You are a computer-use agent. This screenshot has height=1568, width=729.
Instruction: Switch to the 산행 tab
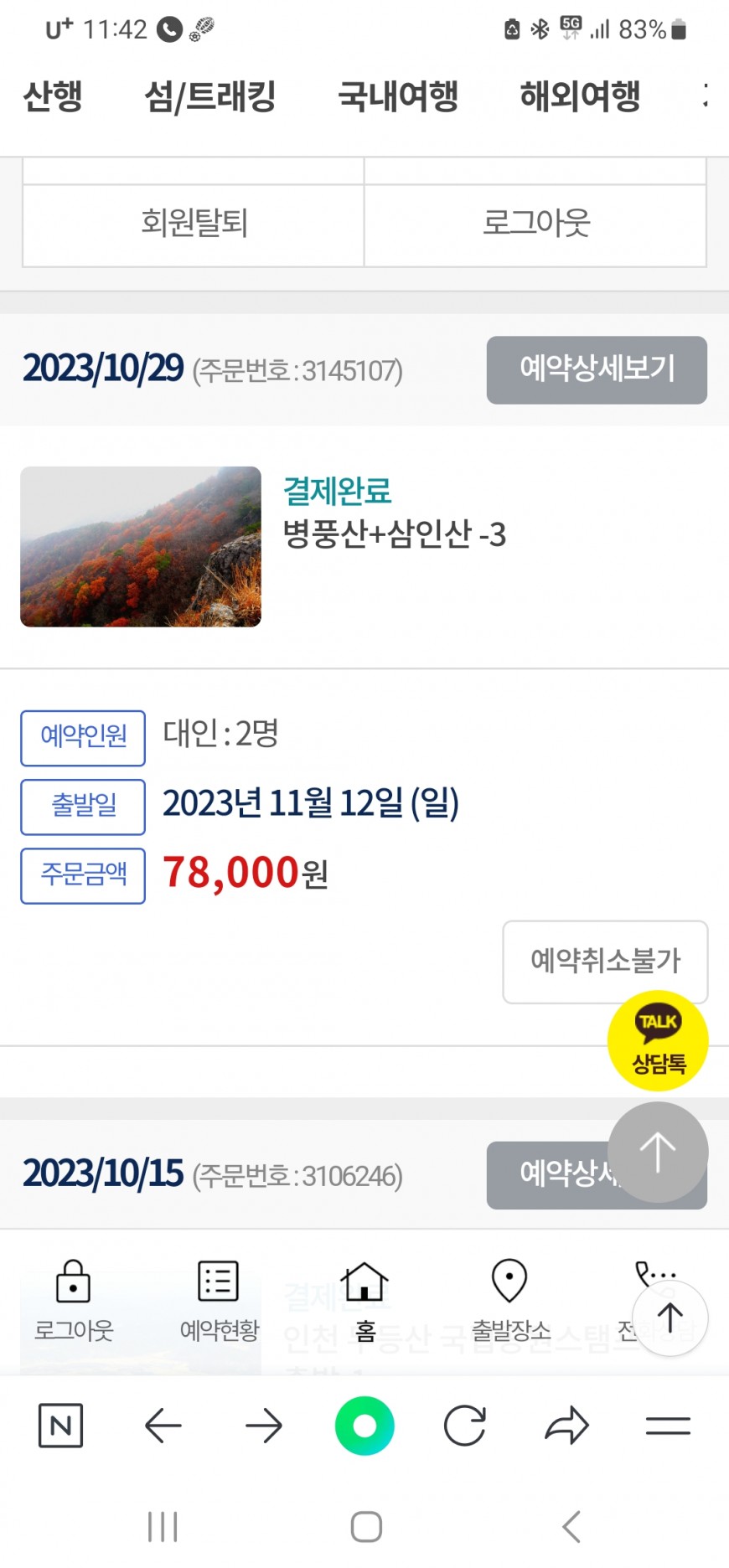[52, 96]
